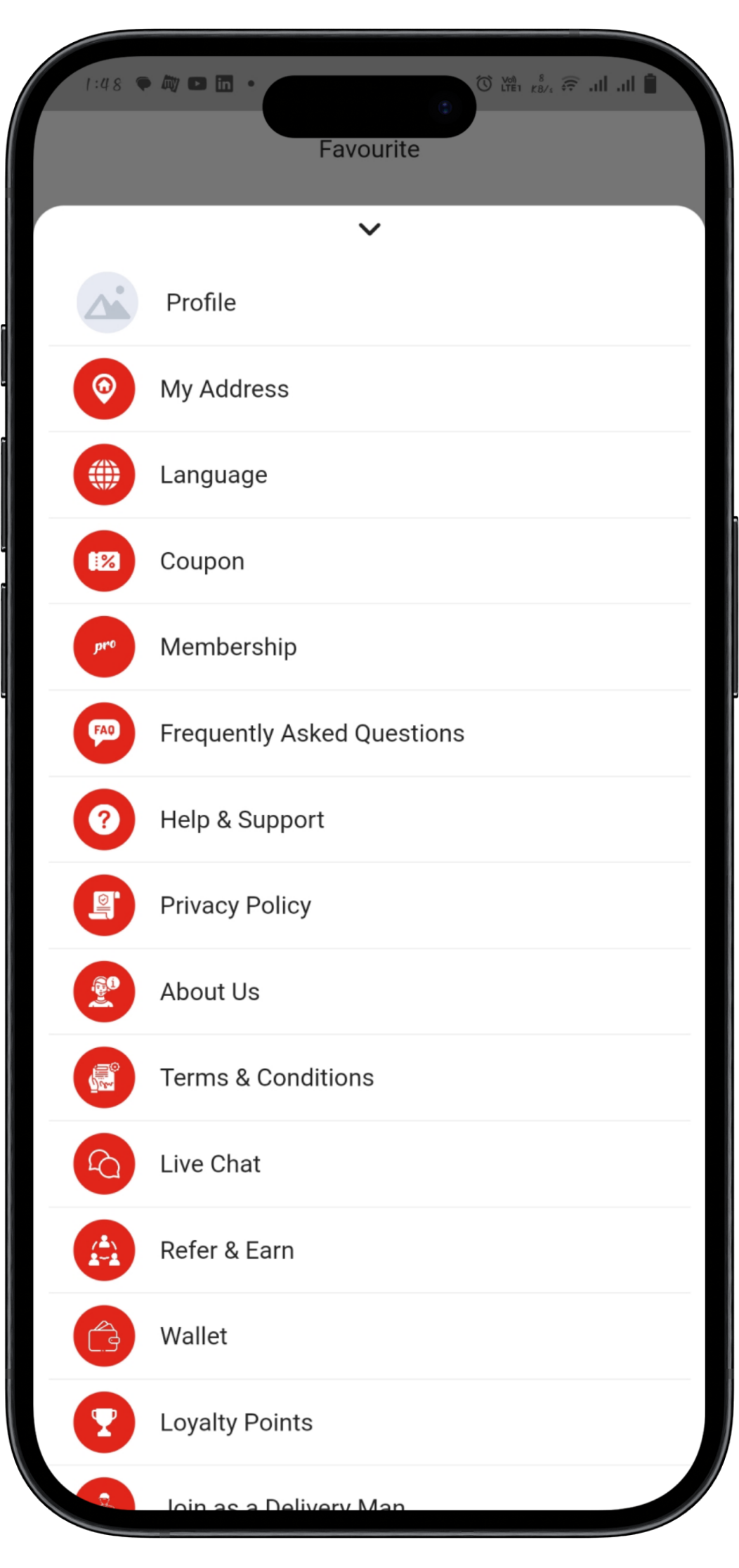739x1568 pixels.
Task: Expand the Terms & Conditions entry
Action: (267, 1077)
